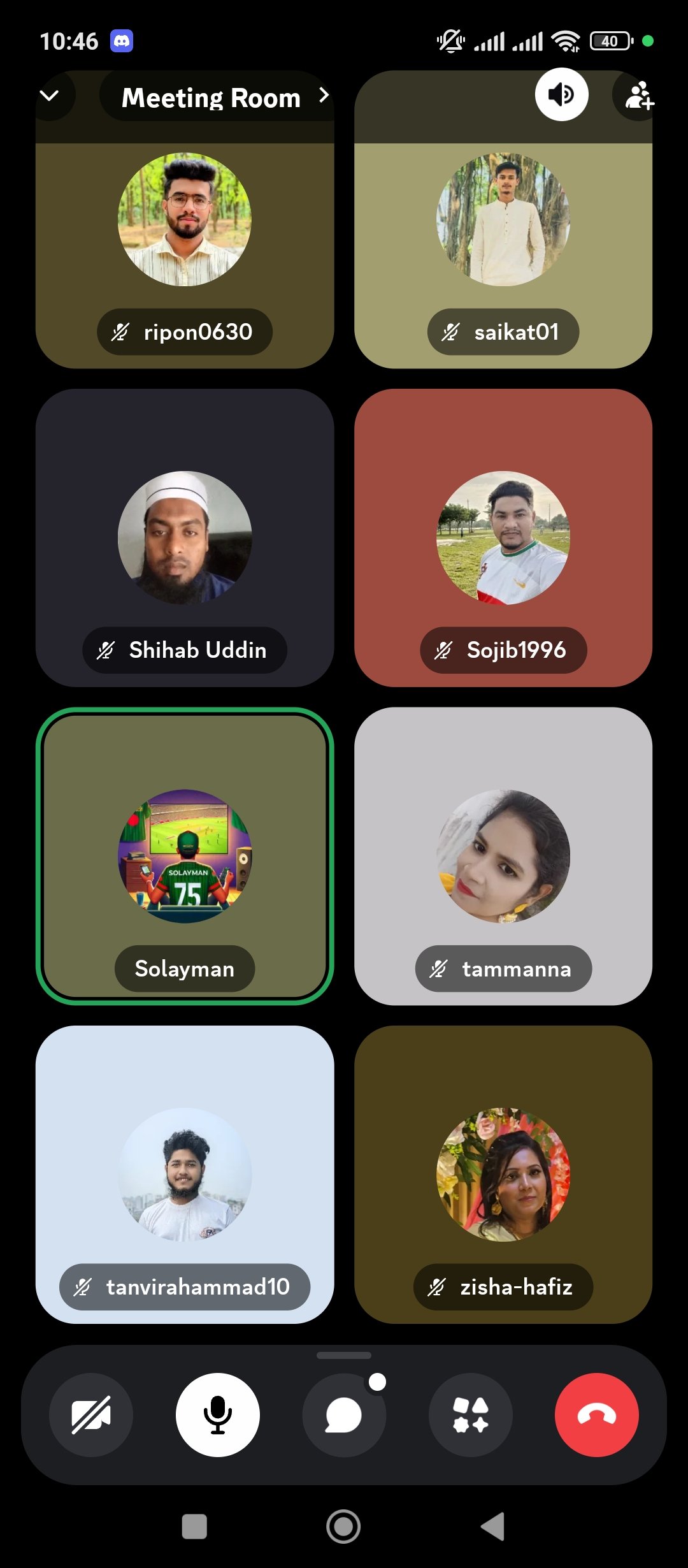Screen dimensions: 688x1568
Task: Minimize the call with the down chevron
Action: pyautogui.click(x=50, y=96)
